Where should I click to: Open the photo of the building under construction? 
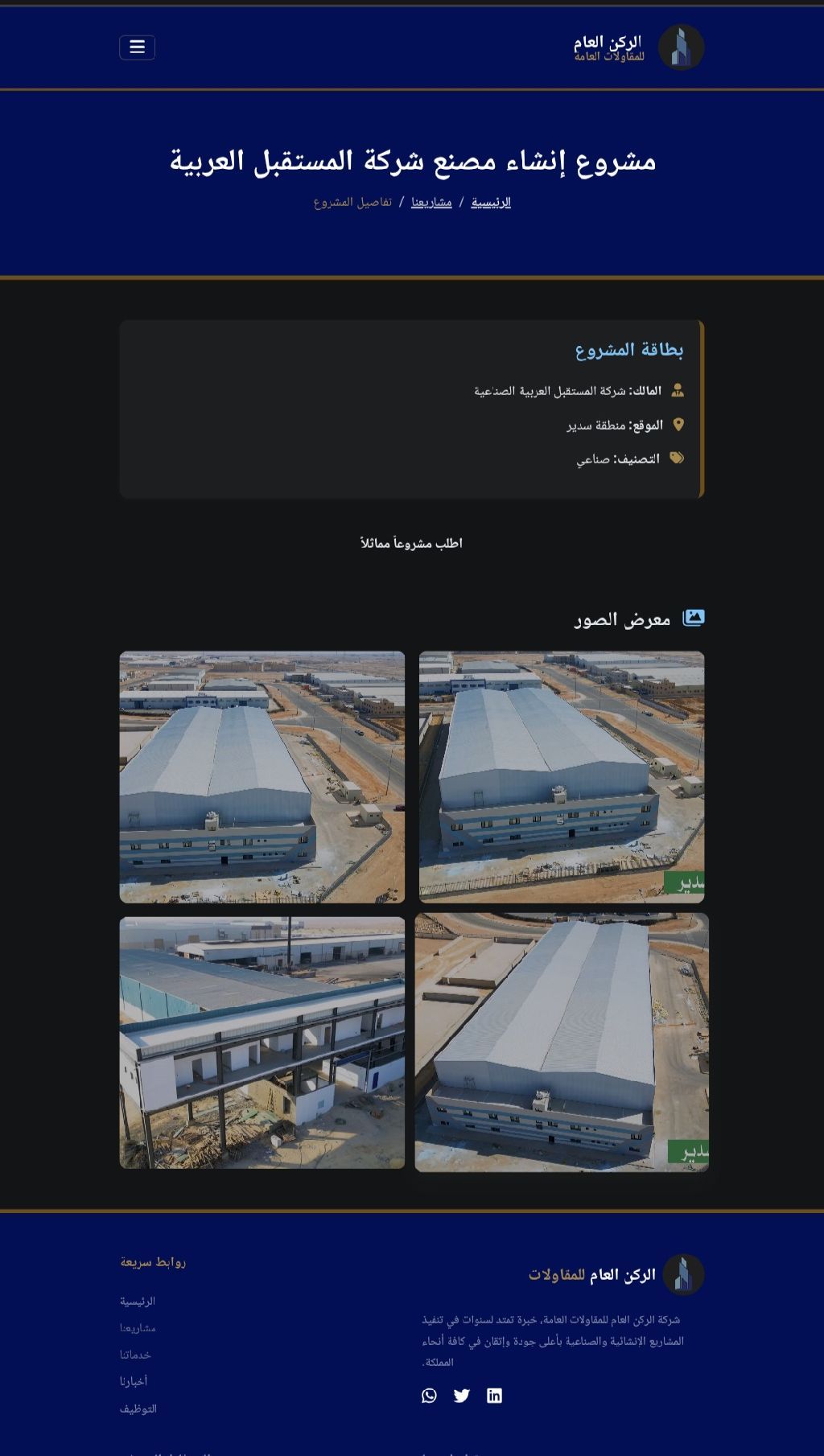coord(262,1043)
